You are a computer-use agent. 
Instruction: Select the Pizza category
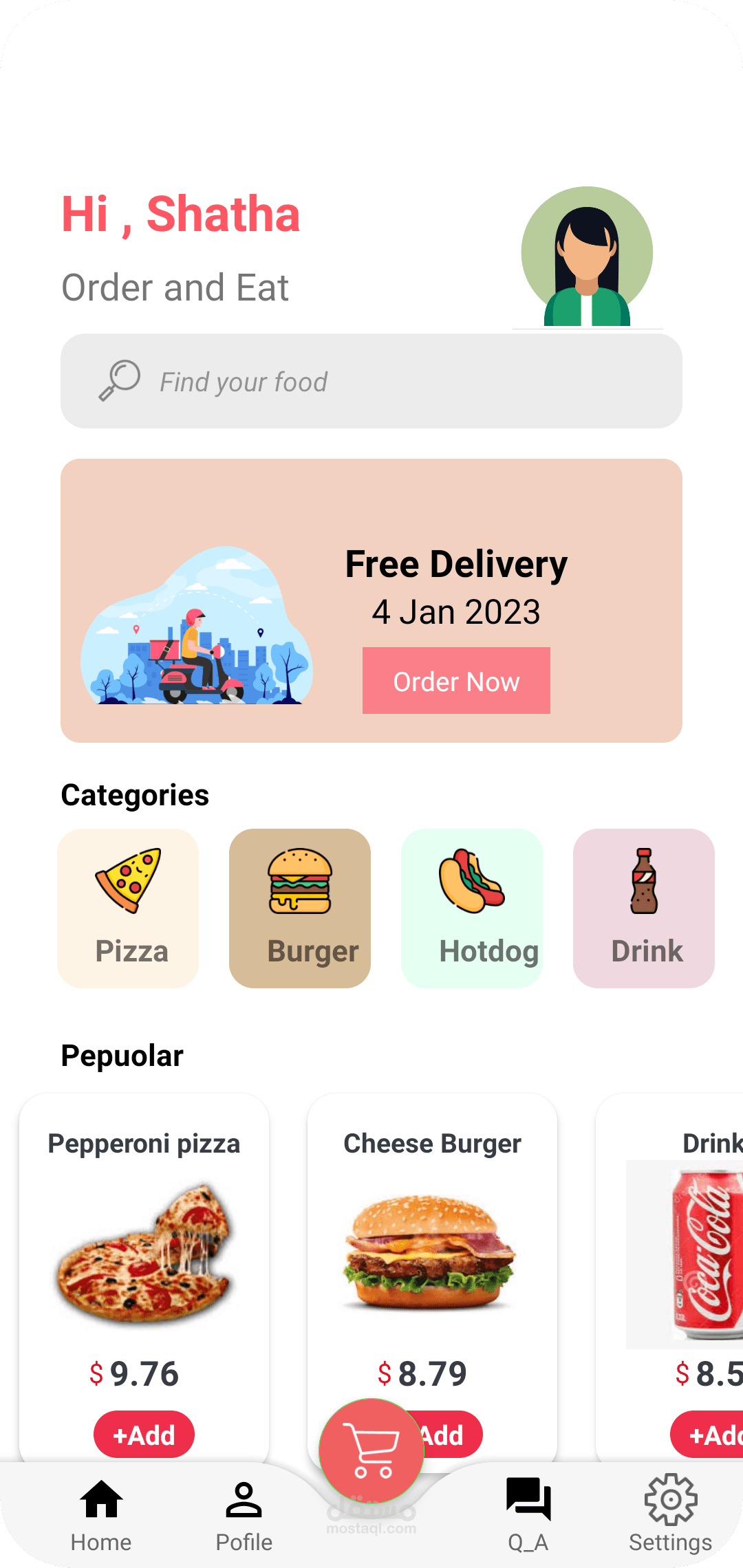point(129,908)
